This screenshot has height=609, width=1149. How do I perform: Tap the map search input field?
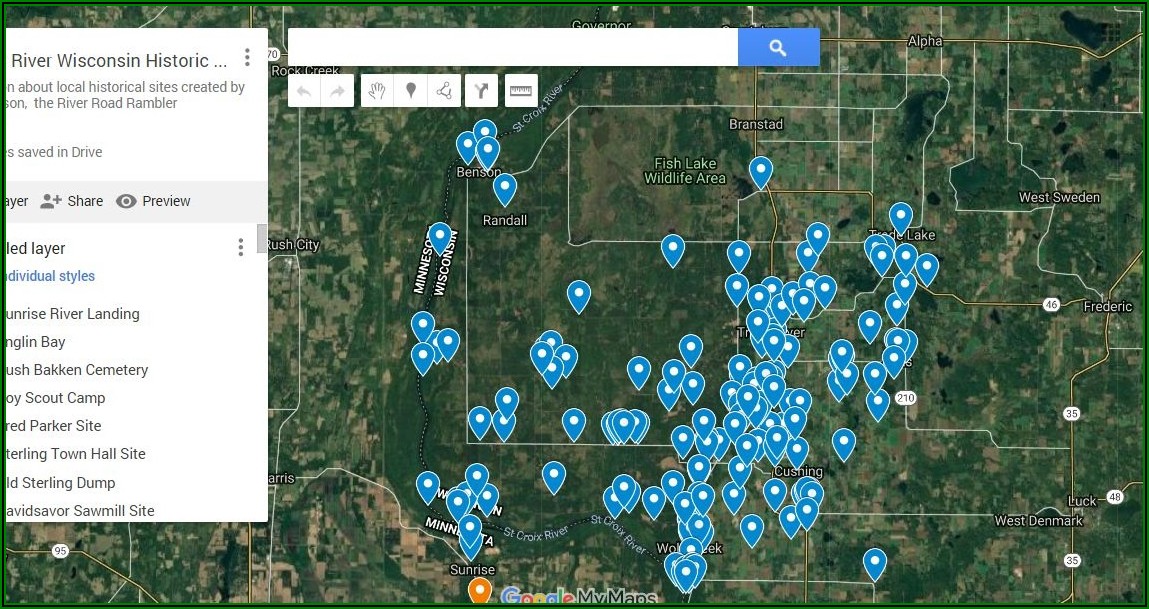pyautogui.click(x=512, y=47)
